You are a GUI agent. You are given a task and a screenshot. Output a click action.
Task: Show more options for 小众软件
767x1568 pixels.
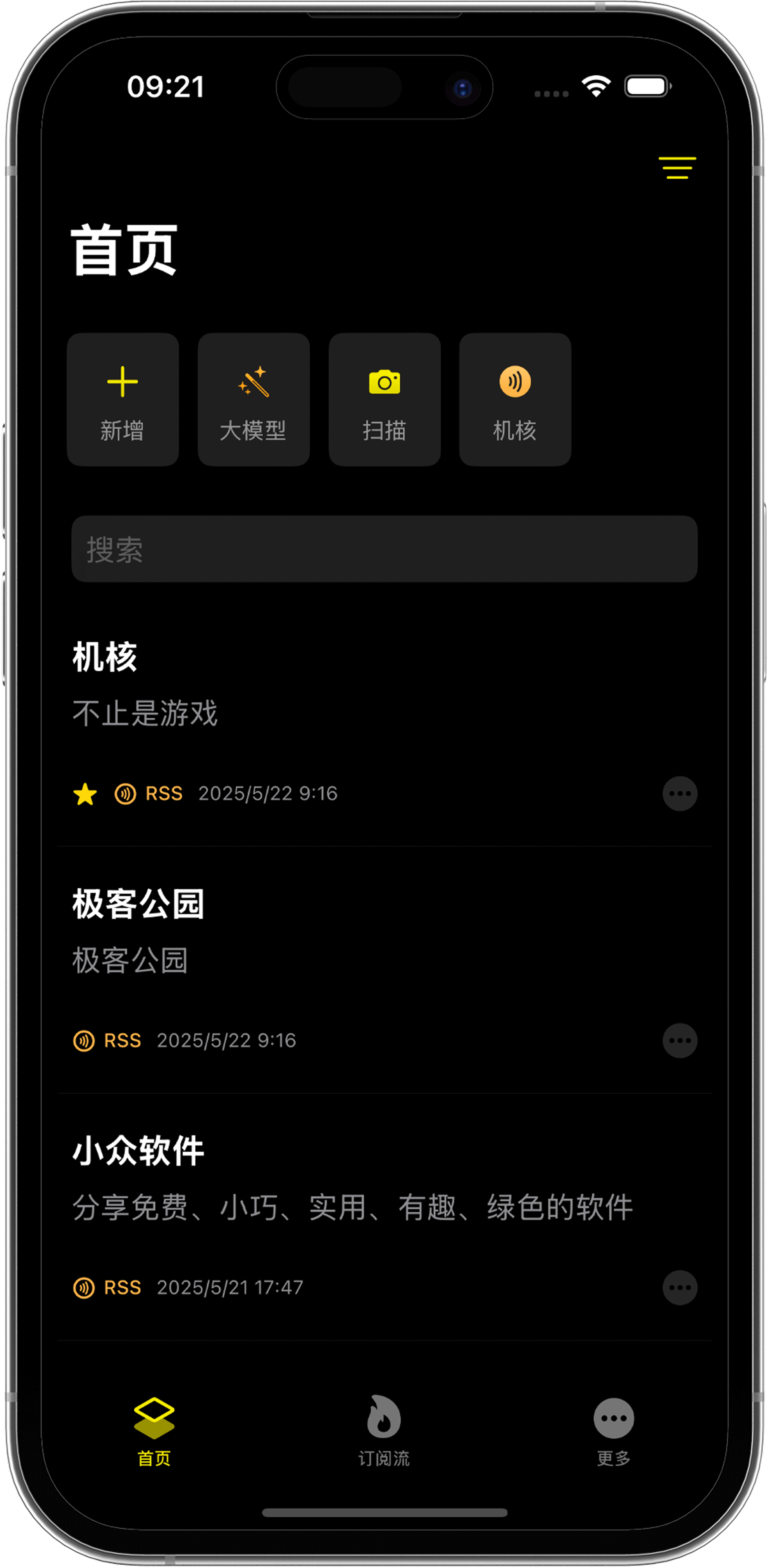[x=679, y=1287]
